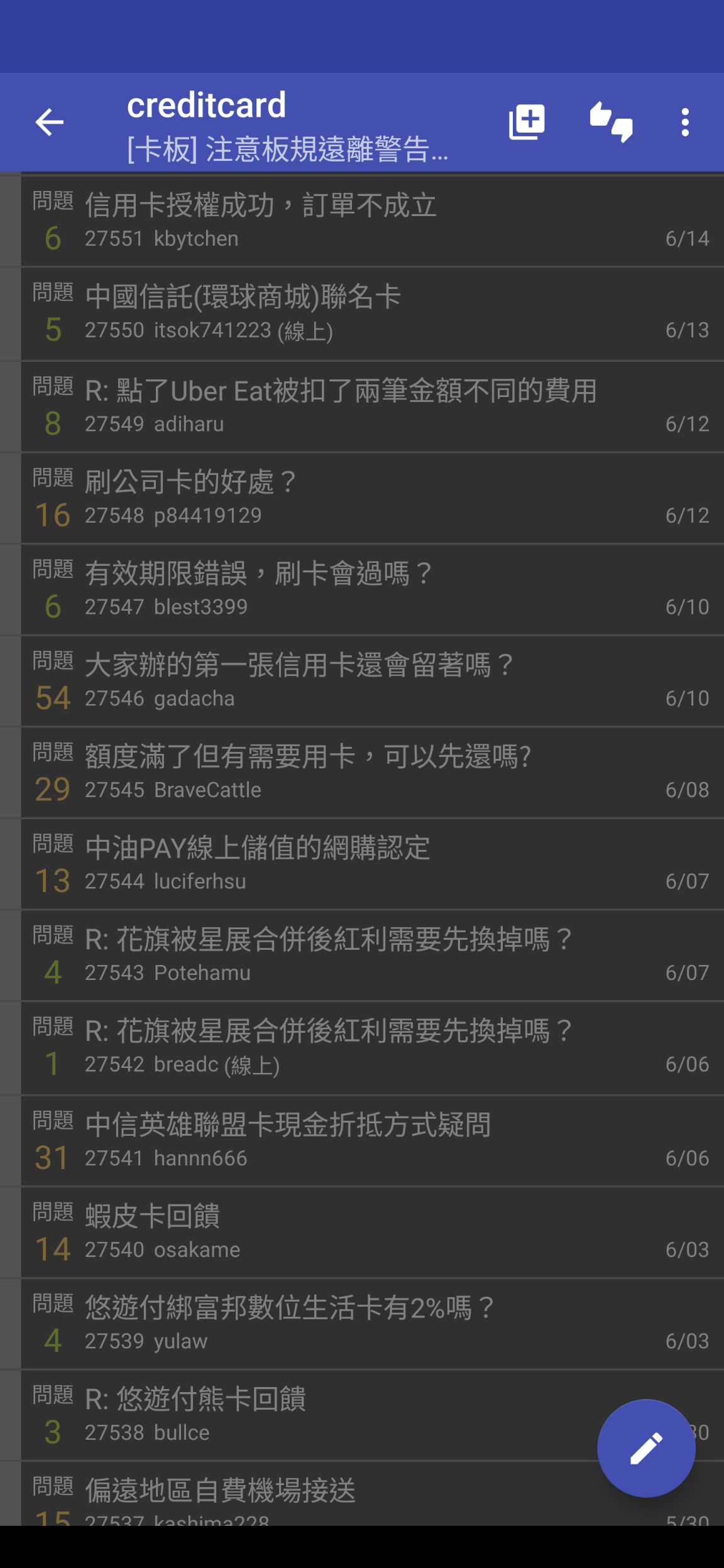Open the 花旗 reply by breadc
The height and width of the screenshot is (1568, 724).
click(x=372, y=1048)
